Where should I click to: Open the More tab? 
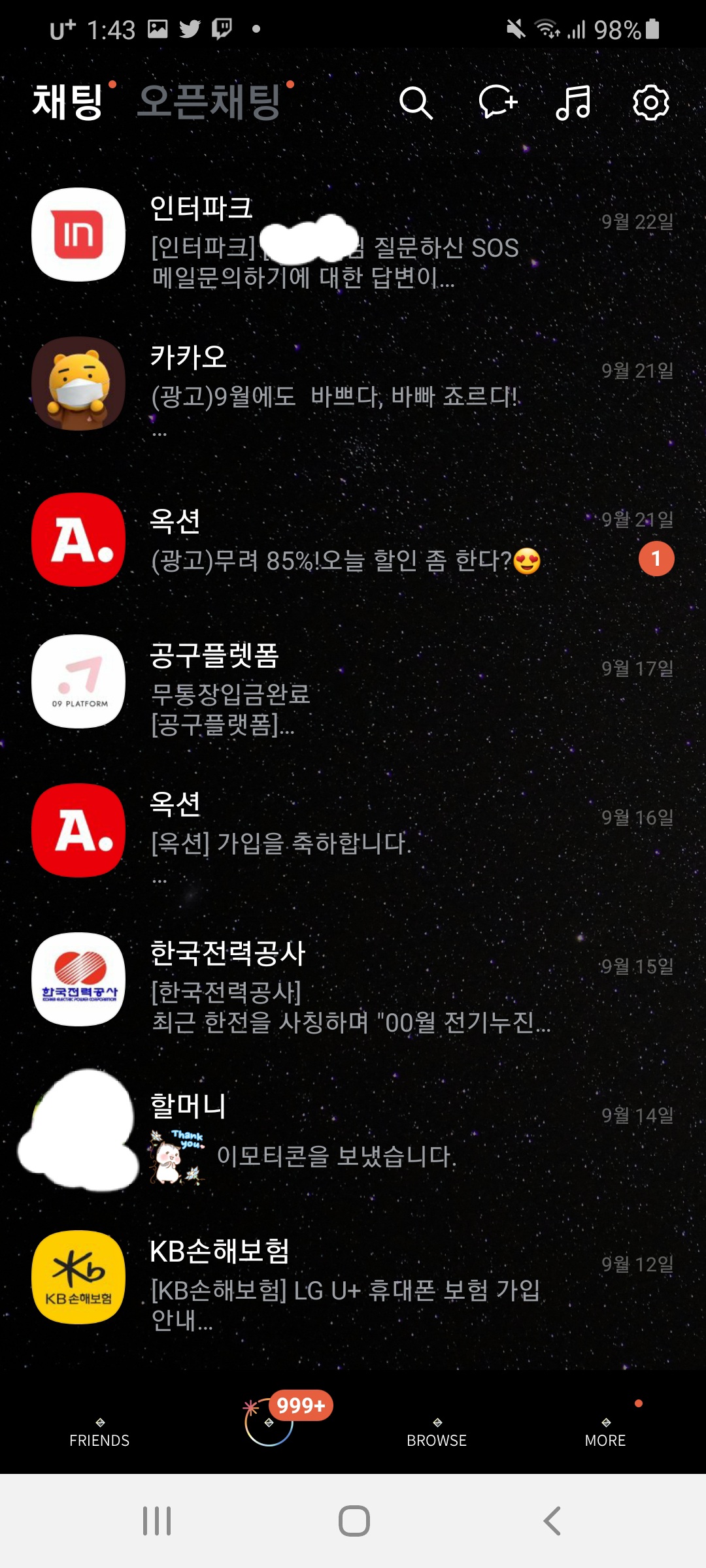tap(605, 1431)
